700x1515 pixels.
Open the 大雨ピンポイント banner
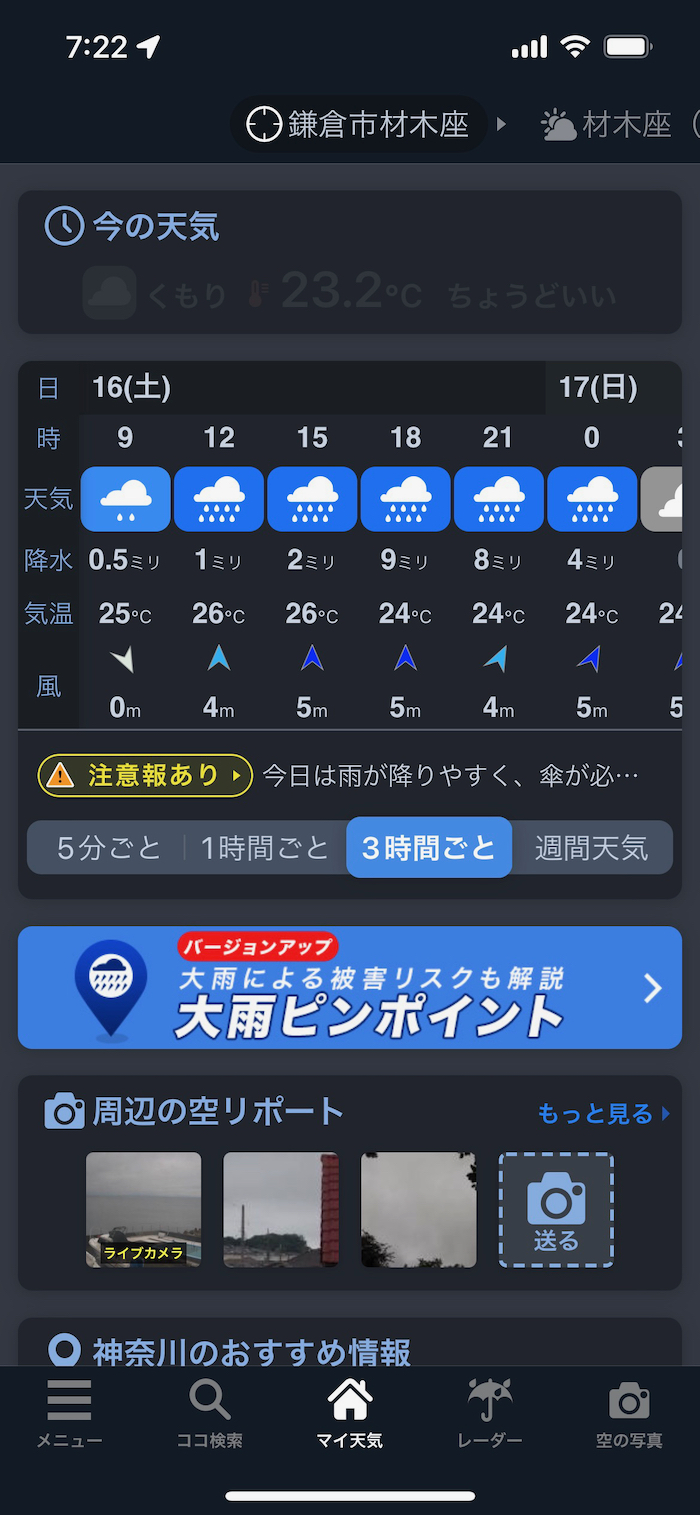point(349,987)
